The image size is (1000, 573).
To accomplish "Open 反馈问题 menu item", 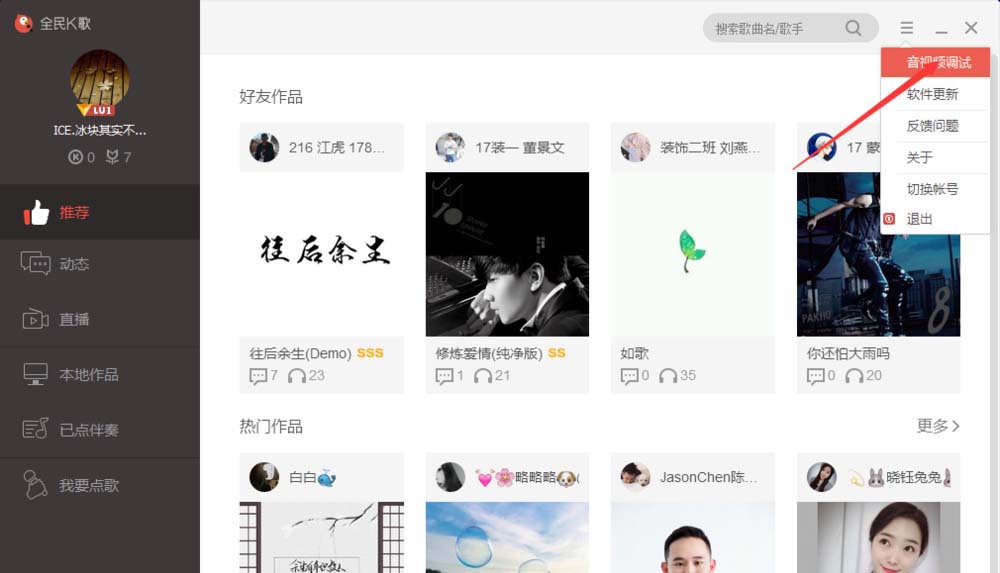I will (x=933, y=126).
